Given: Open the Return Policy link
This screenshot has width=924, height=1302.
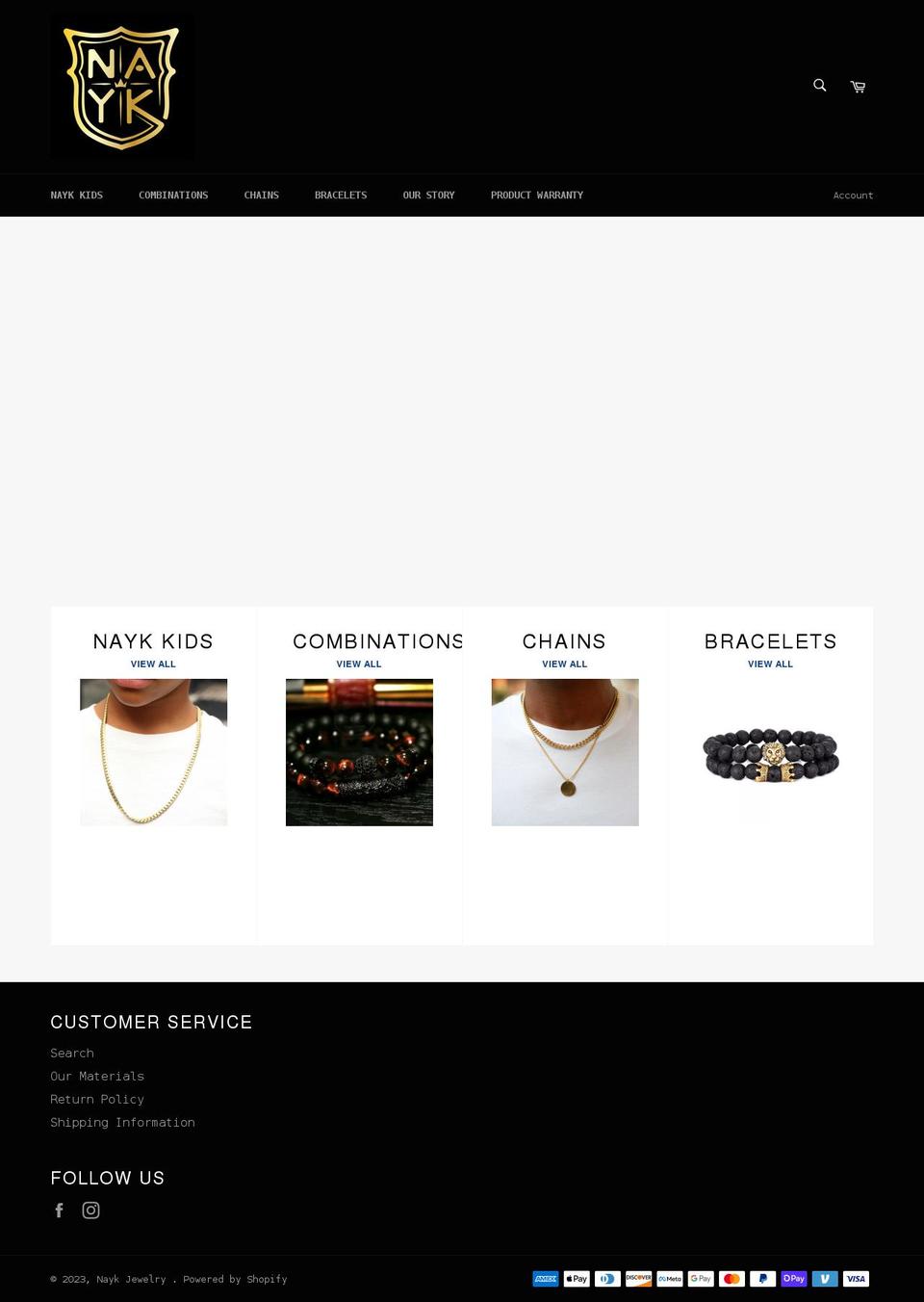Looking at the screenshot, I should (x=97, y=1099).
